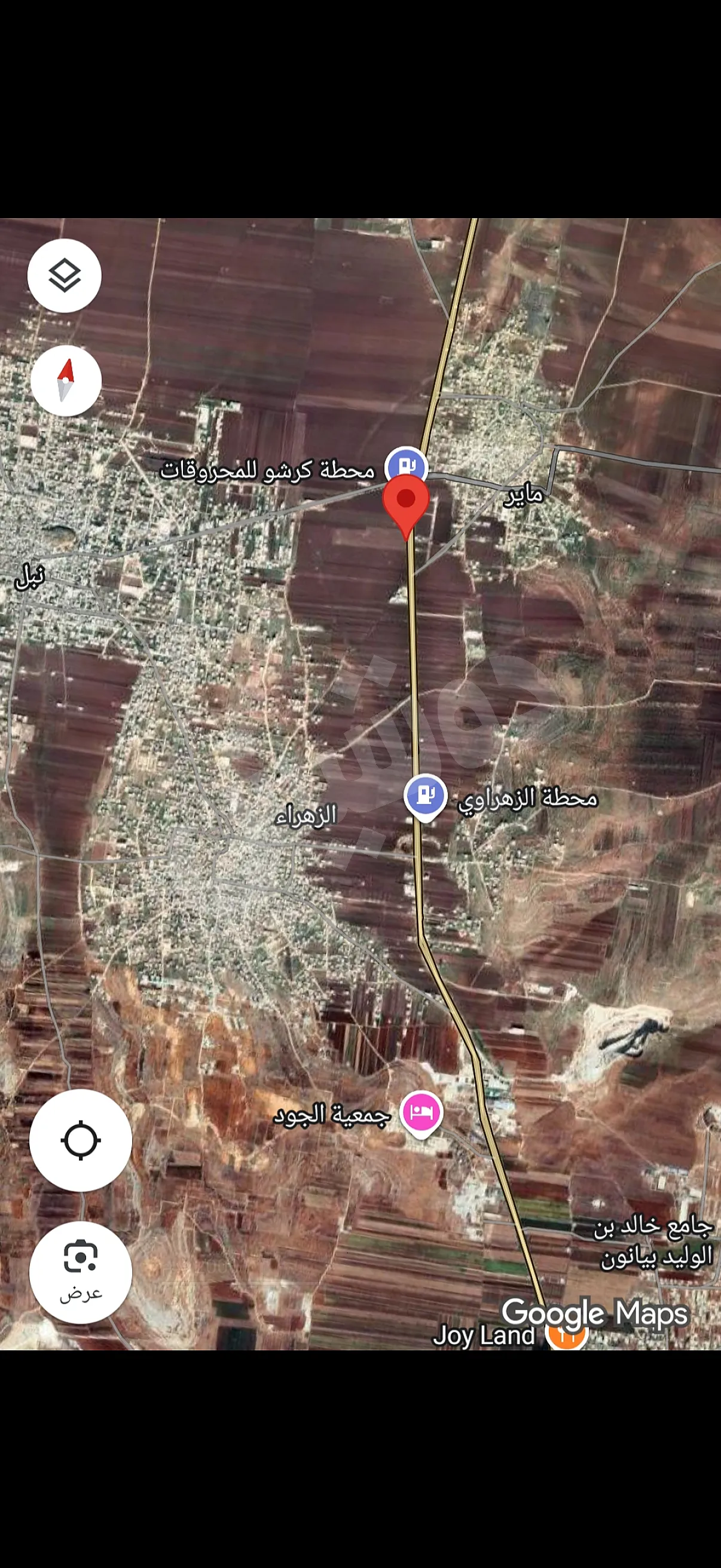721x1568 pixels.
Task: Open محطة كرشو للمحروقات gas station marker
Action: (x=407, y=465)
